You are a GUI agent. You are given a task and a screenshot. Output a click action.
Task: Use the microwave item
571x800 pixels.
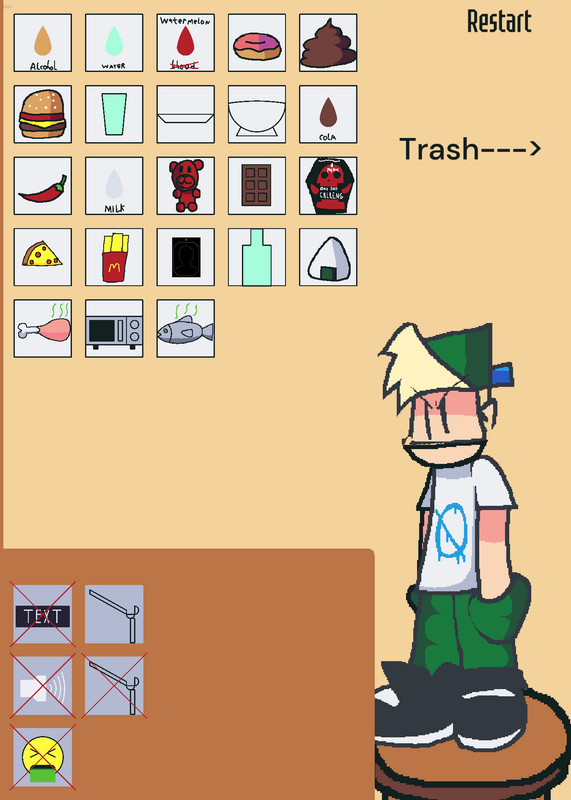pos(114,329)
